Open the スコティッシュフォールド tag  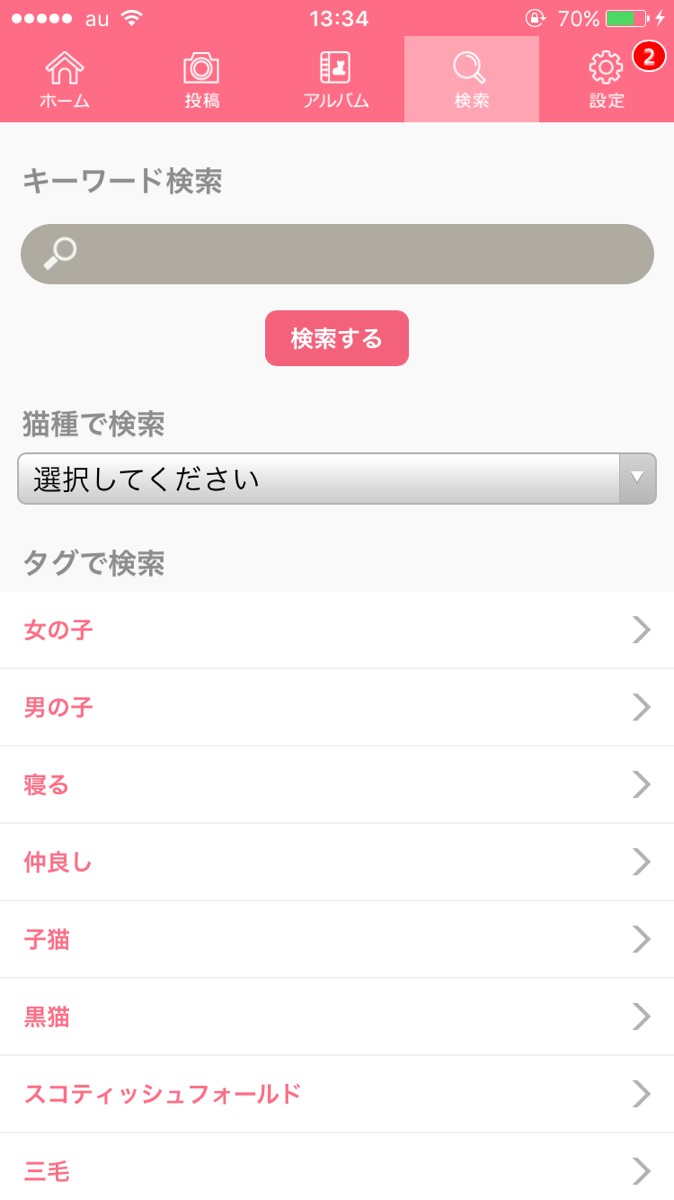click(x=337, y=1094)
